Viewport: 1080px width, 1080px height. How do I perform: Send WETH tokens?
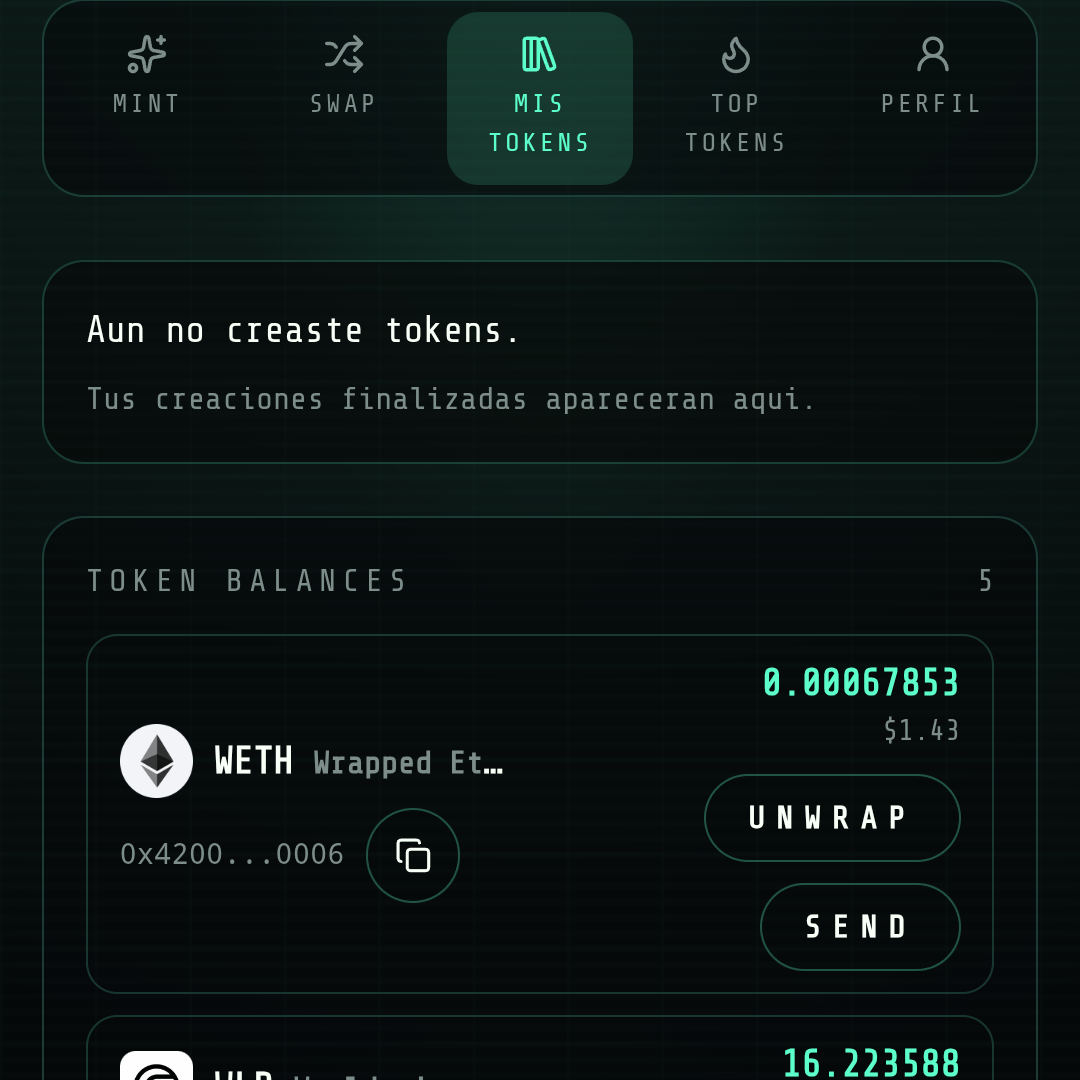coord(860,927)
